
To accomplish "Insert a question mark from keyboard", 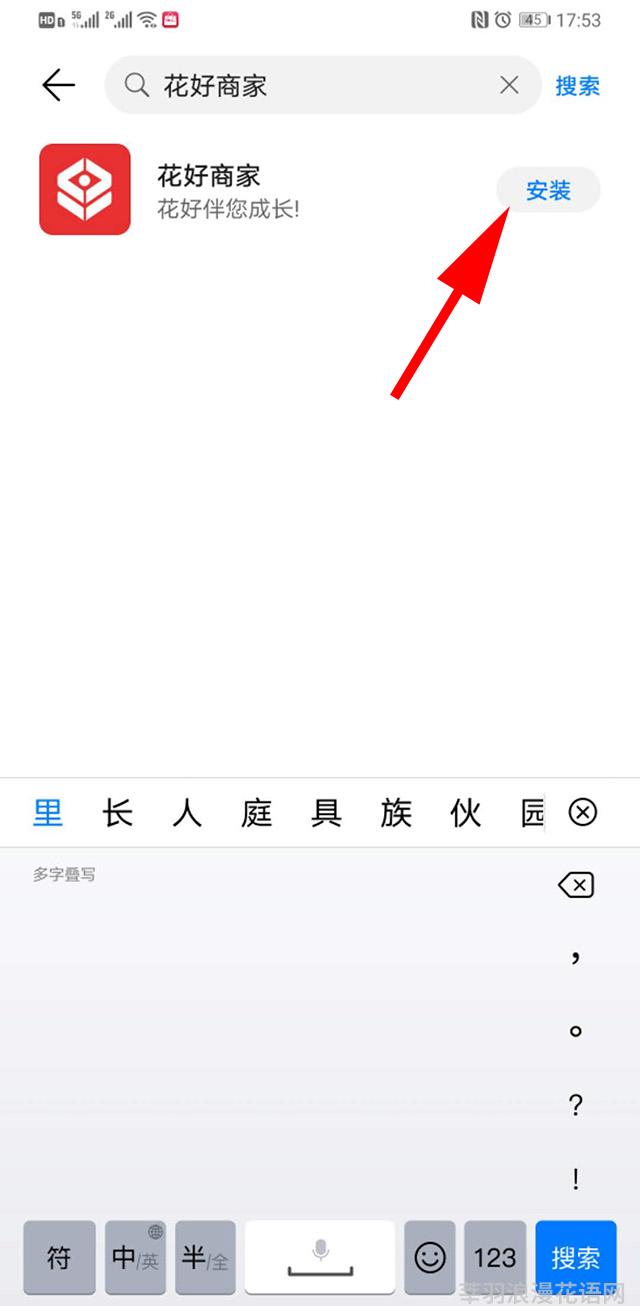I will [x=575, y=1105].
